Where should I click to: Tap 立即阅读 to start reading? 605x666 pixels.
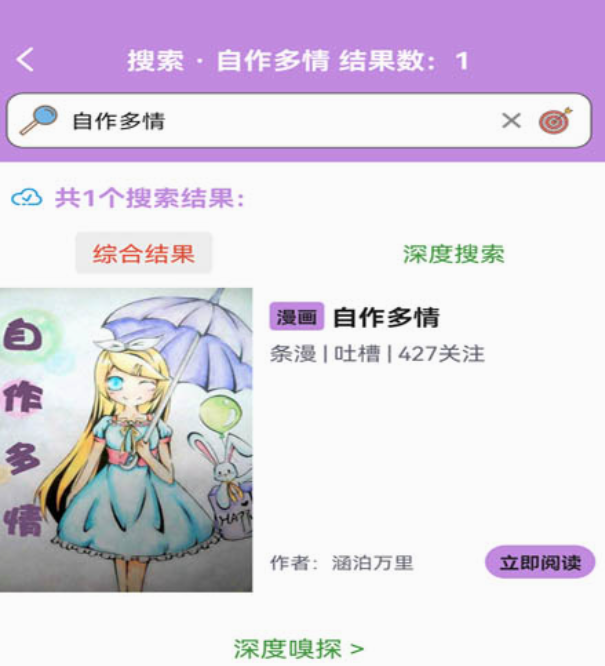click(x=540, y=562)
